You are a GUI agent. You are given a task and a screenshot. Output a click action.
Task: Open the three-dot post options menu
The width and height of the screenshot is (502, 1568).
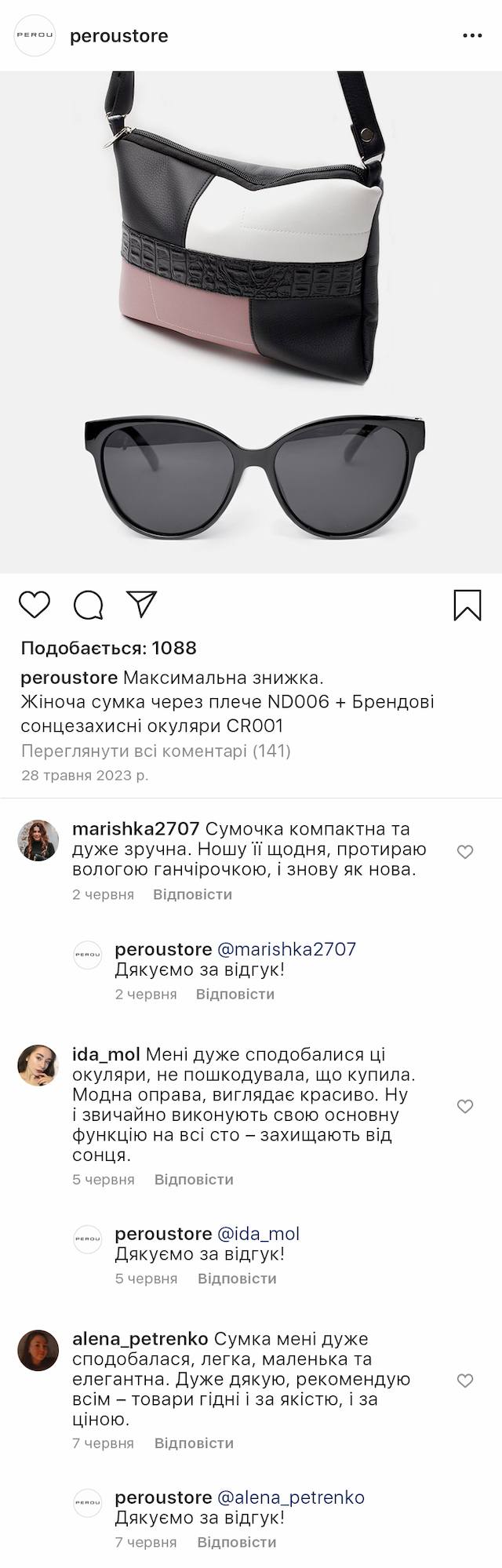click(x=472, y=36)
